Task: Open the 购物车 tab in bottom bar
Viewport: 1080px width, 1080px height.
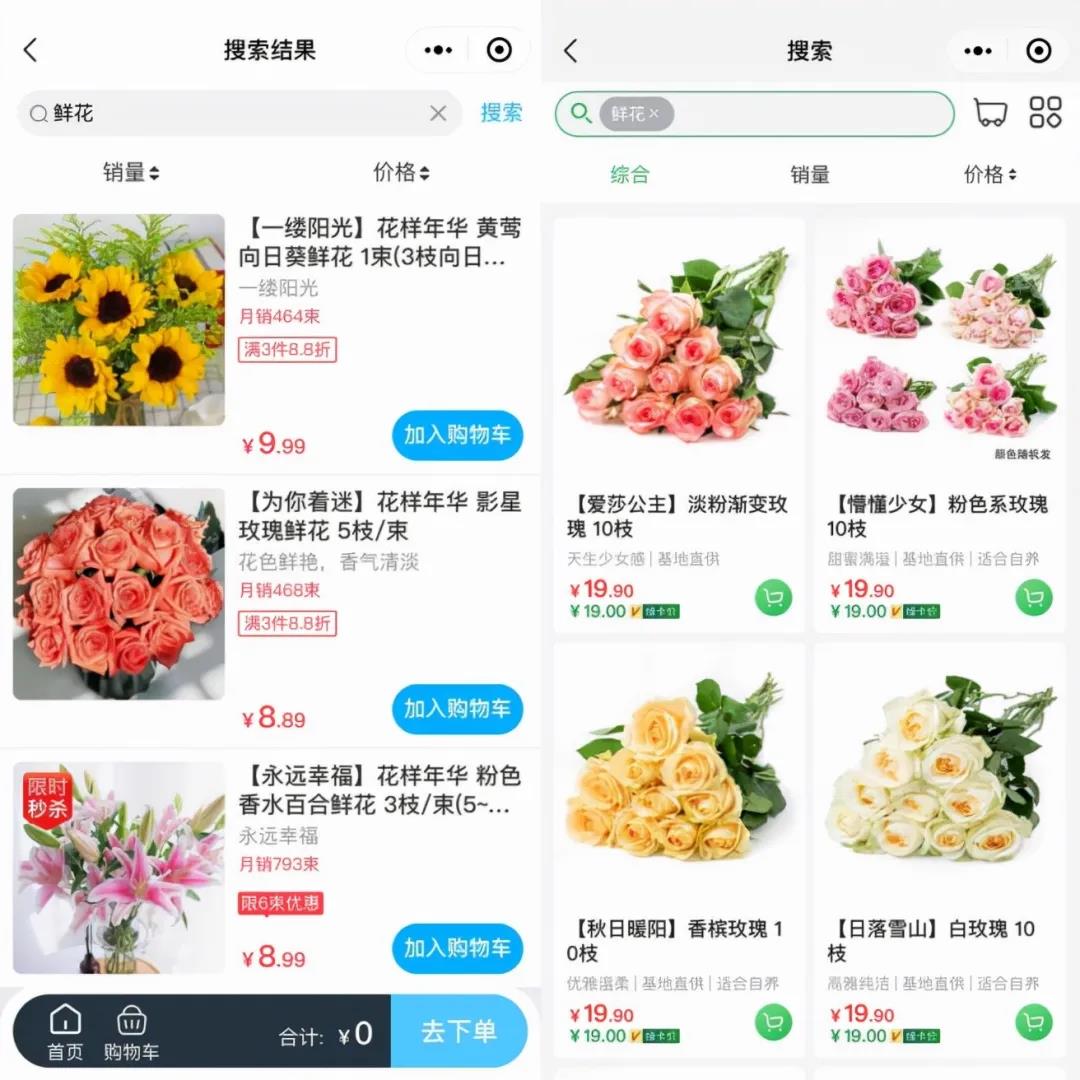Action: point(131,1033)
